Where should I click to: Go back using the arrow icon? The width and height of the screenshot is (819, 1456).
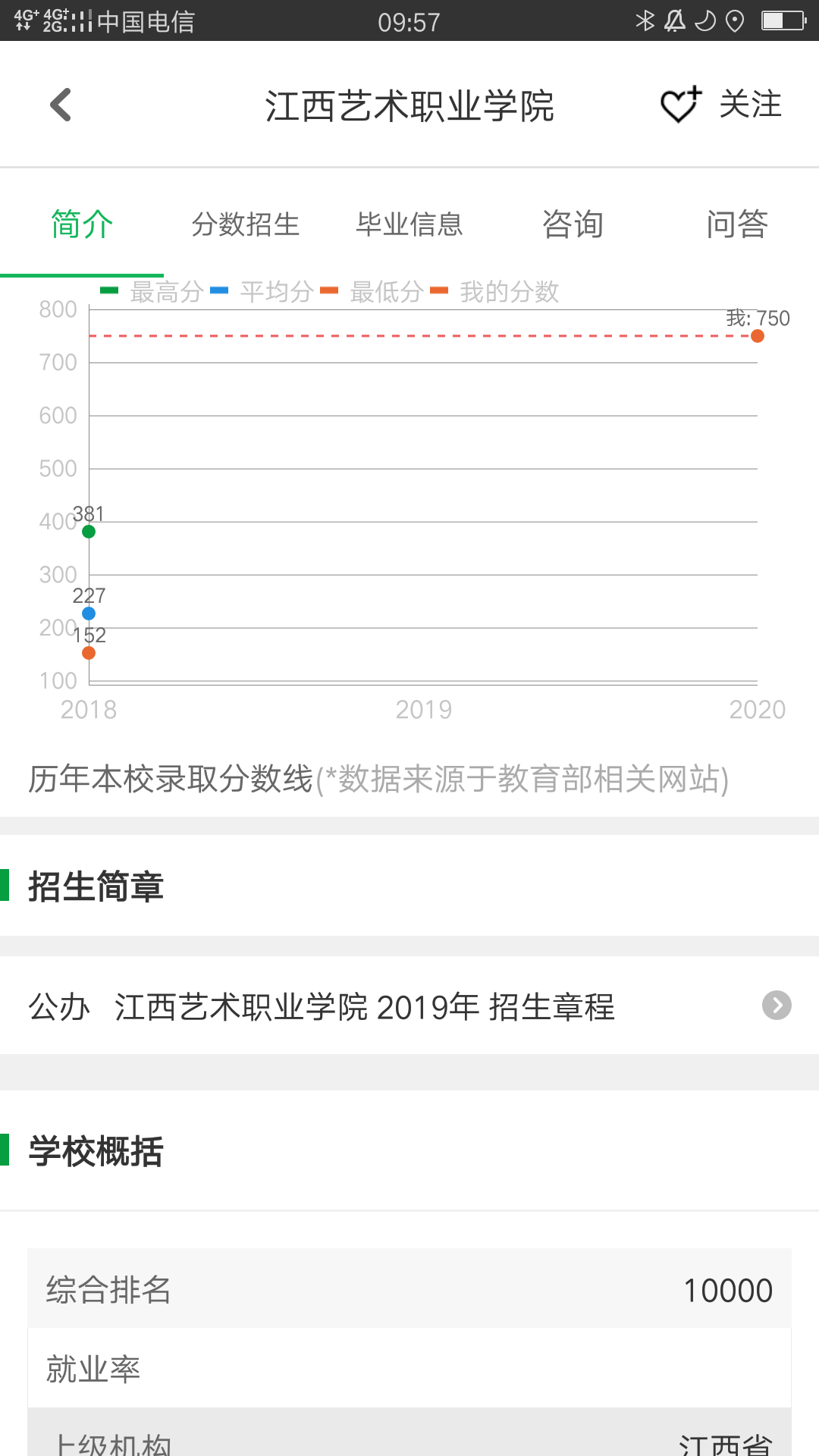click(61, 105)
